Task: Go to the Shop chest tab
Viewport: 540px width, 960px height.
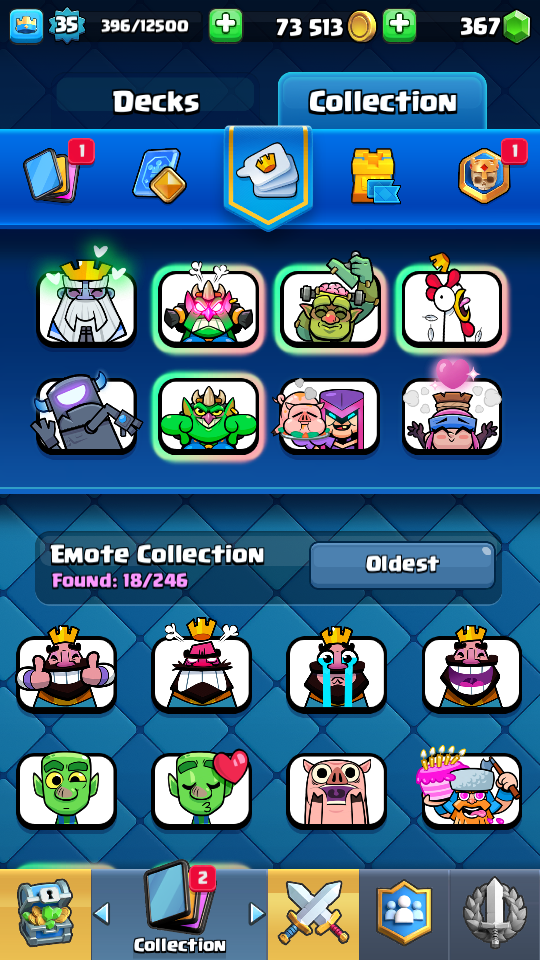Action: (x=45, y=914)
